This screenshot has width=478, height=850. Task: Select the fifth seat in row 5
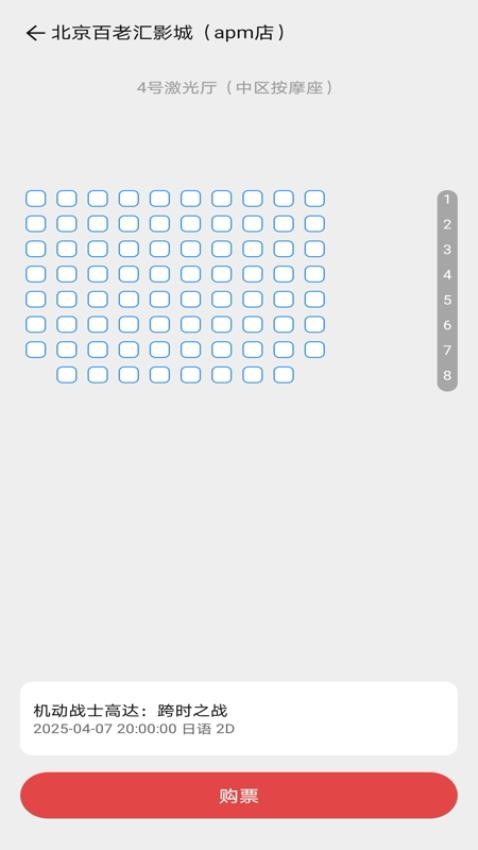159,299
